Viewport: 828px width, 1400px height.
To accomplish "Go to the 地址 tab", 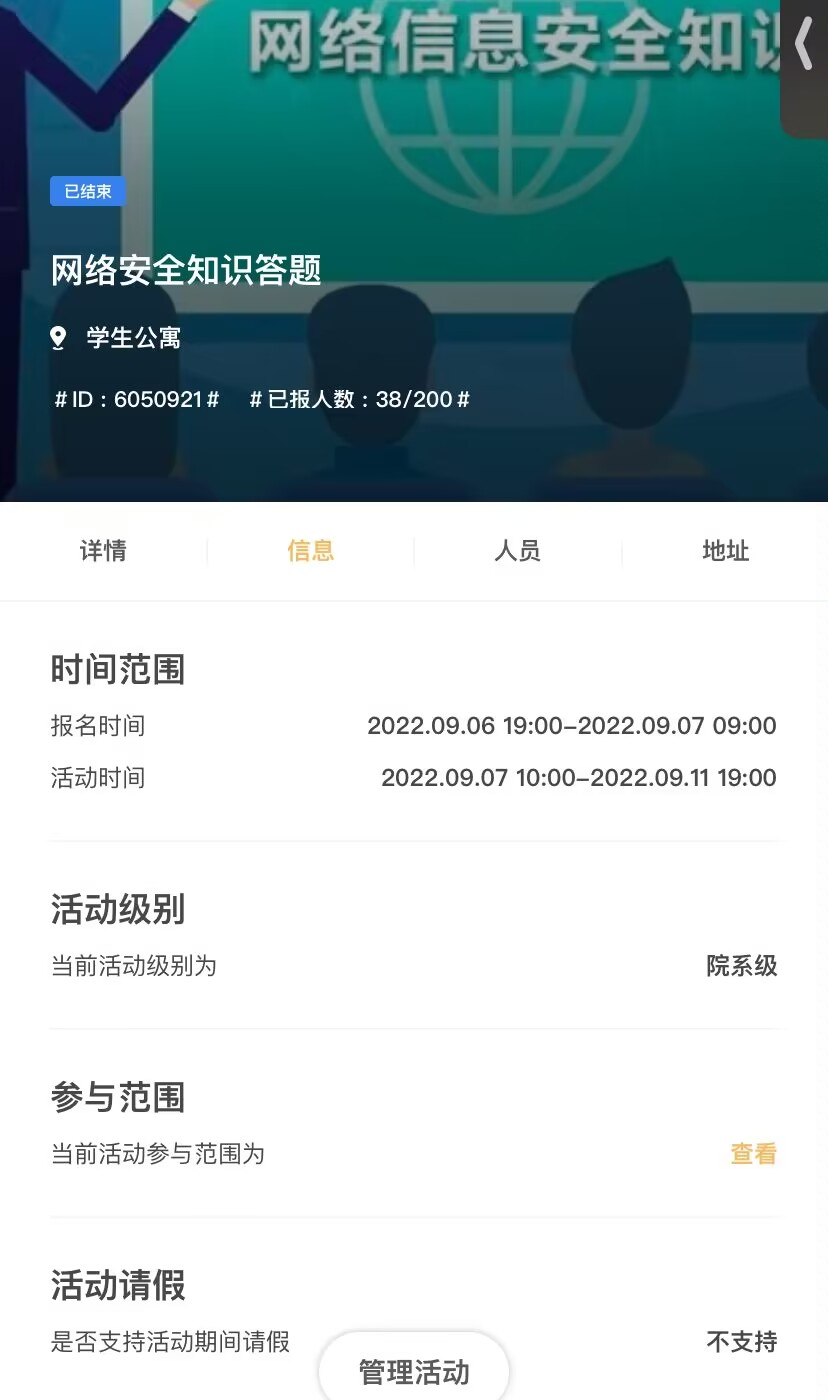I will pyautogui.click(x=725, y=551).
